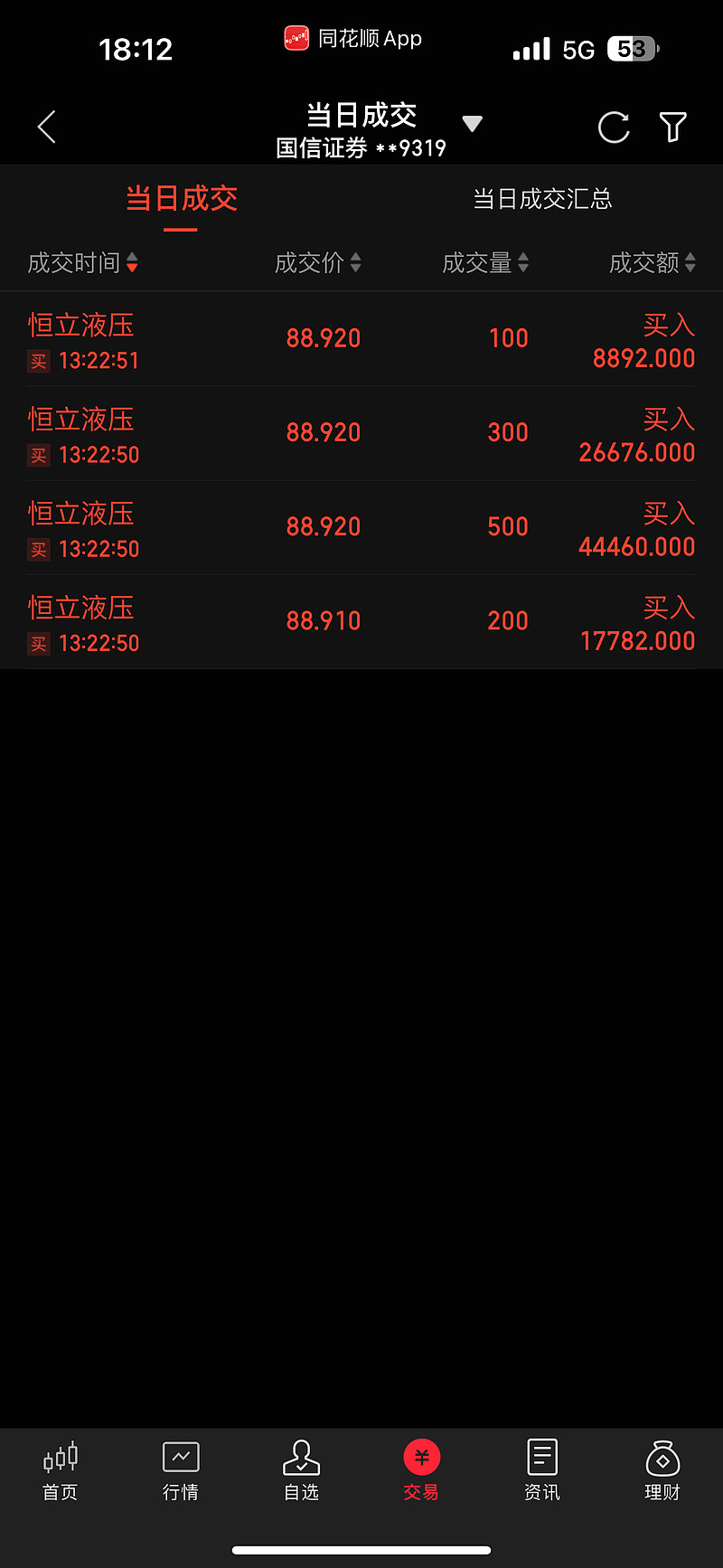Sort by 成交时间 column
723x1568 pixels.
coord(82,263)
